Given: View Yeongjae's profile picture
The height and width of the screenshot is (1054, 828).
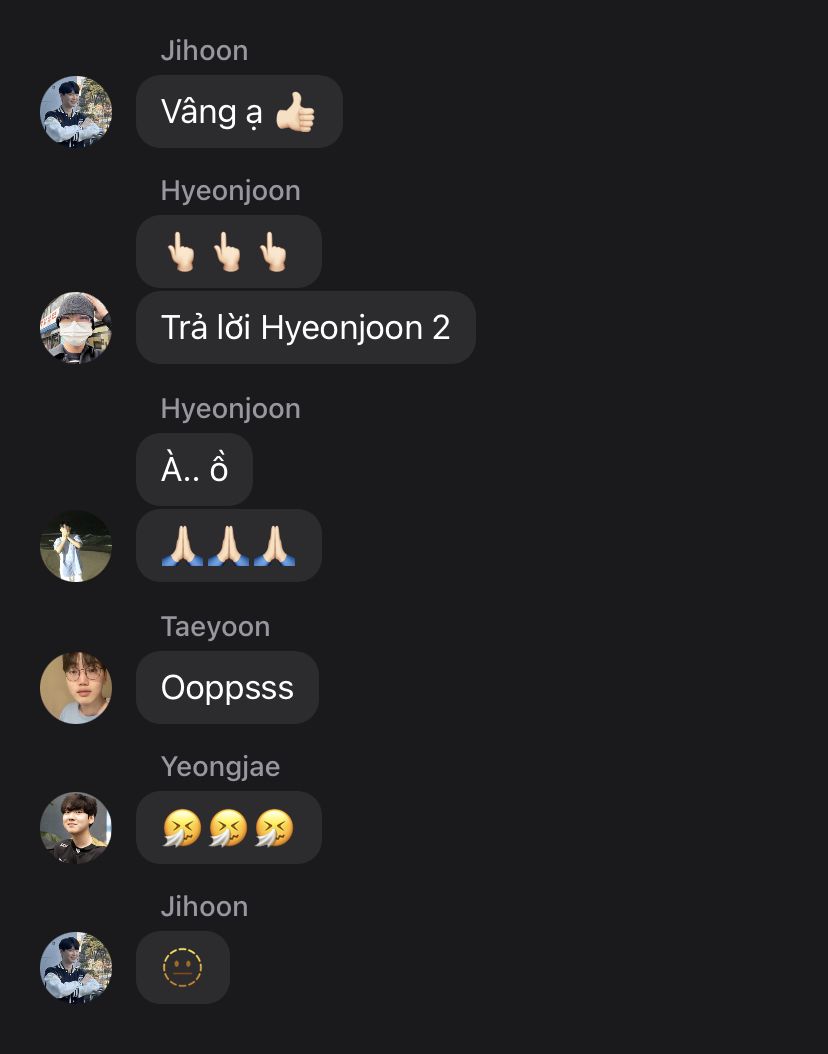Looking at the screenshot, I should pos(76,827).
